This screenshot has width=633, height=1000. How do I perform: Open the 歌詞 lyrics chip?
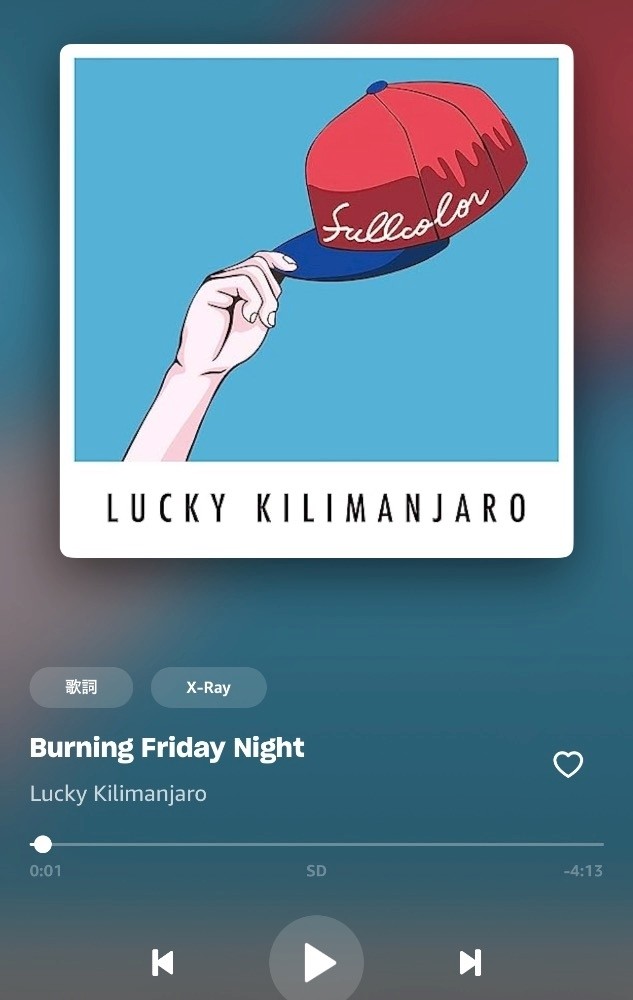(x=81, y=688)
